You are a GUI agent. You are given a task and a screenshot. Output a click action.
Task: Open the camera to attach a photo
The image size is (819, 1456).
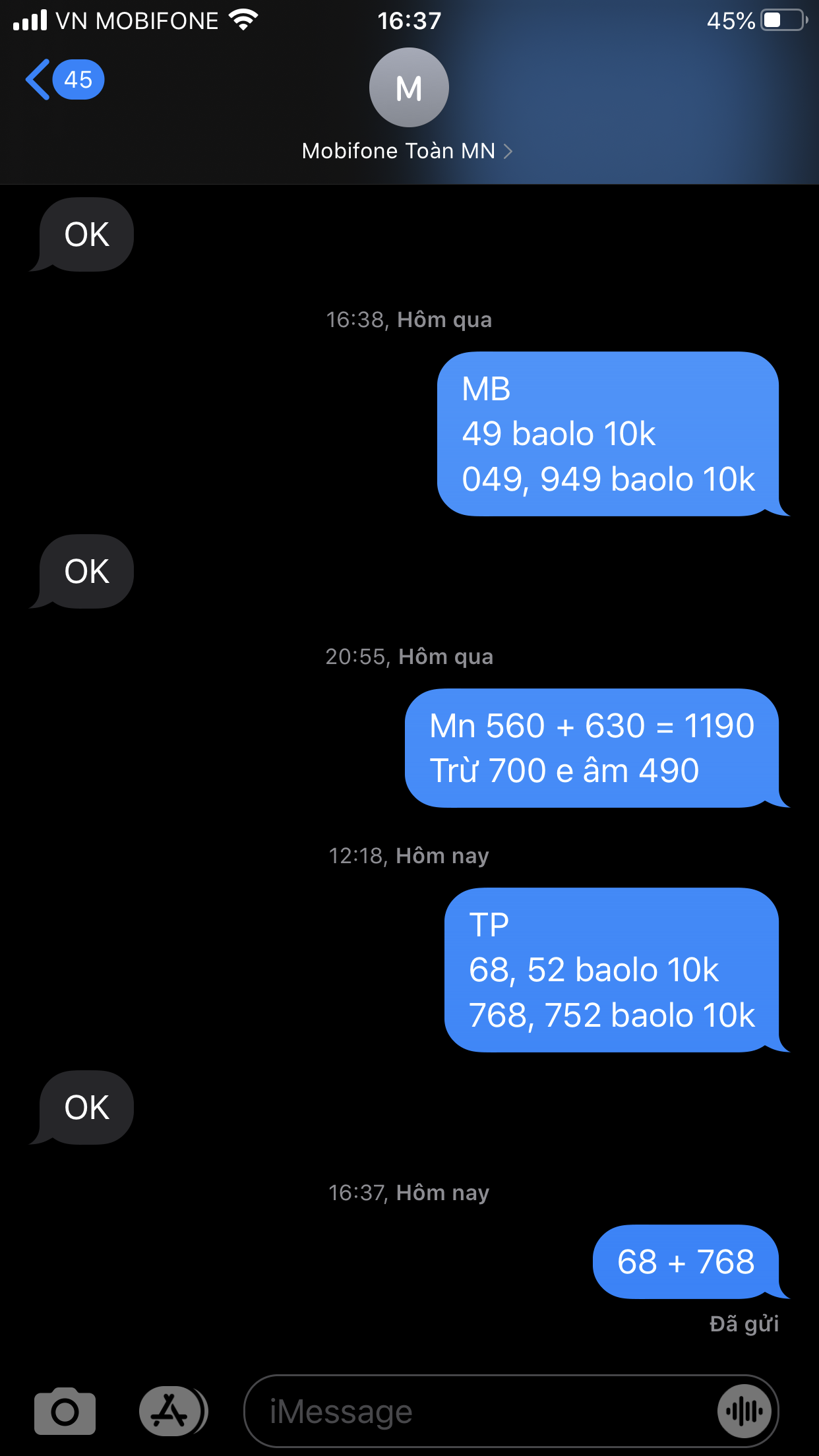tap(65, 1412)
